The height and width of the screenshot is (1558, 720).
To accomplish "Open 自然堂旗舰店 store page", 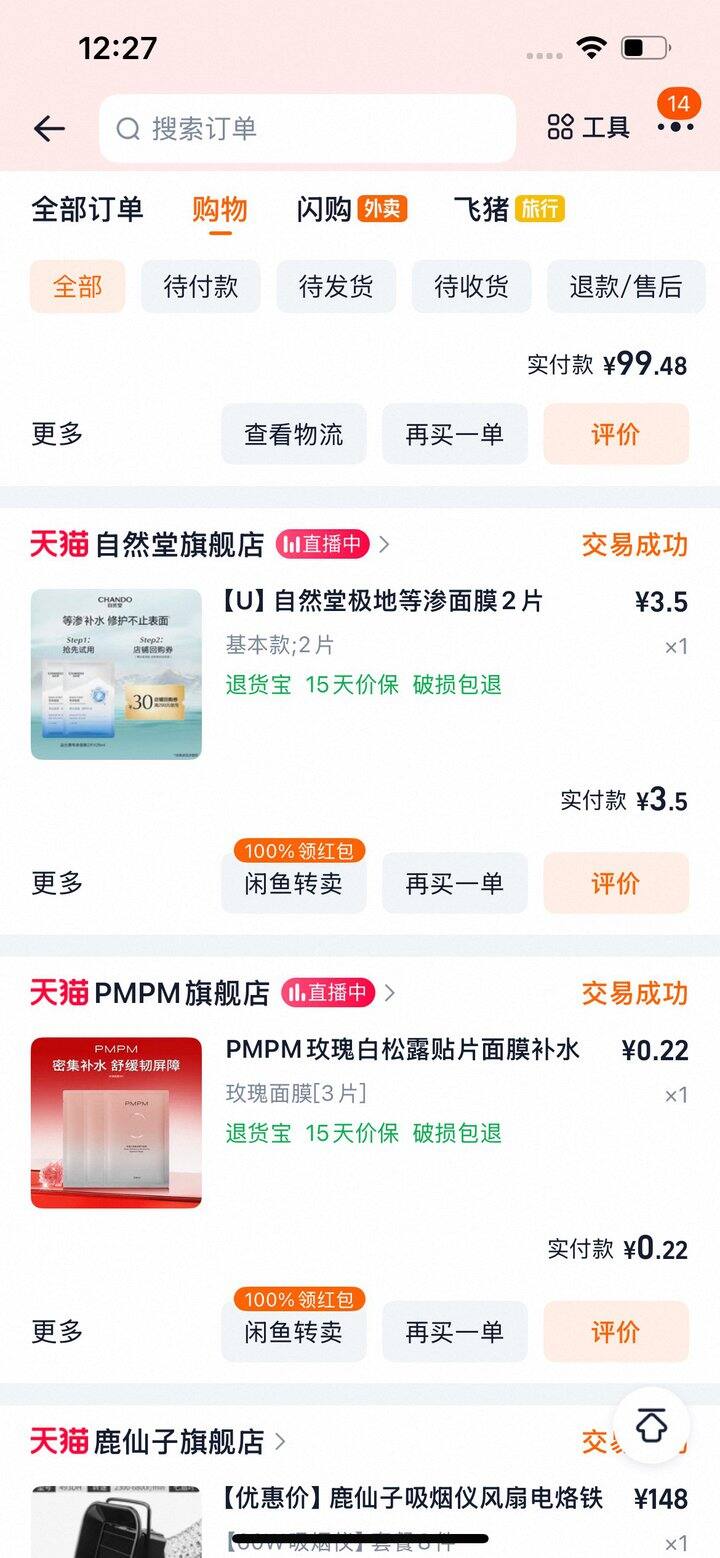I will pyautogui.click(x=179, y=545).
